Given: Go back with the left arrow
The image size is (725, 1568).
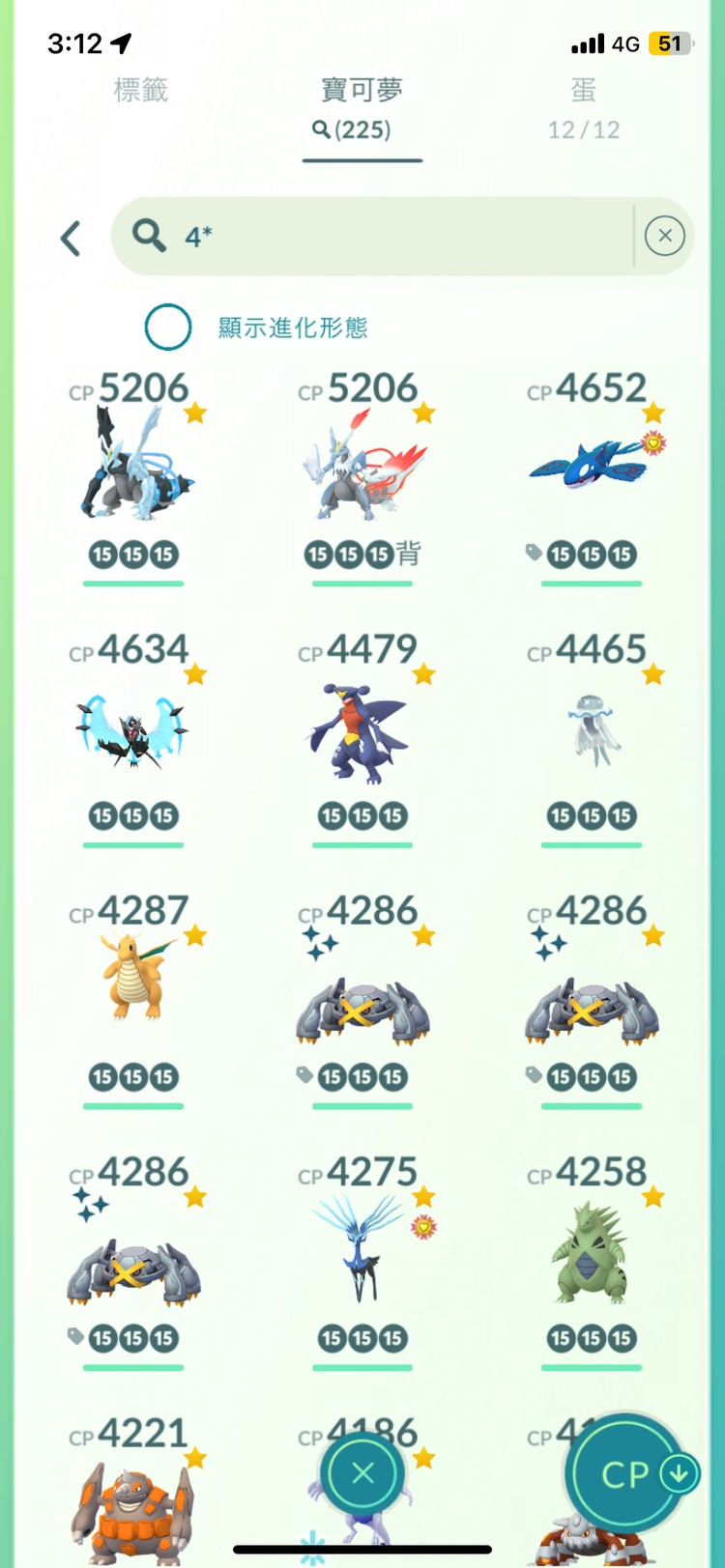Looking at the screenshot, I should [x=71, y=238].
